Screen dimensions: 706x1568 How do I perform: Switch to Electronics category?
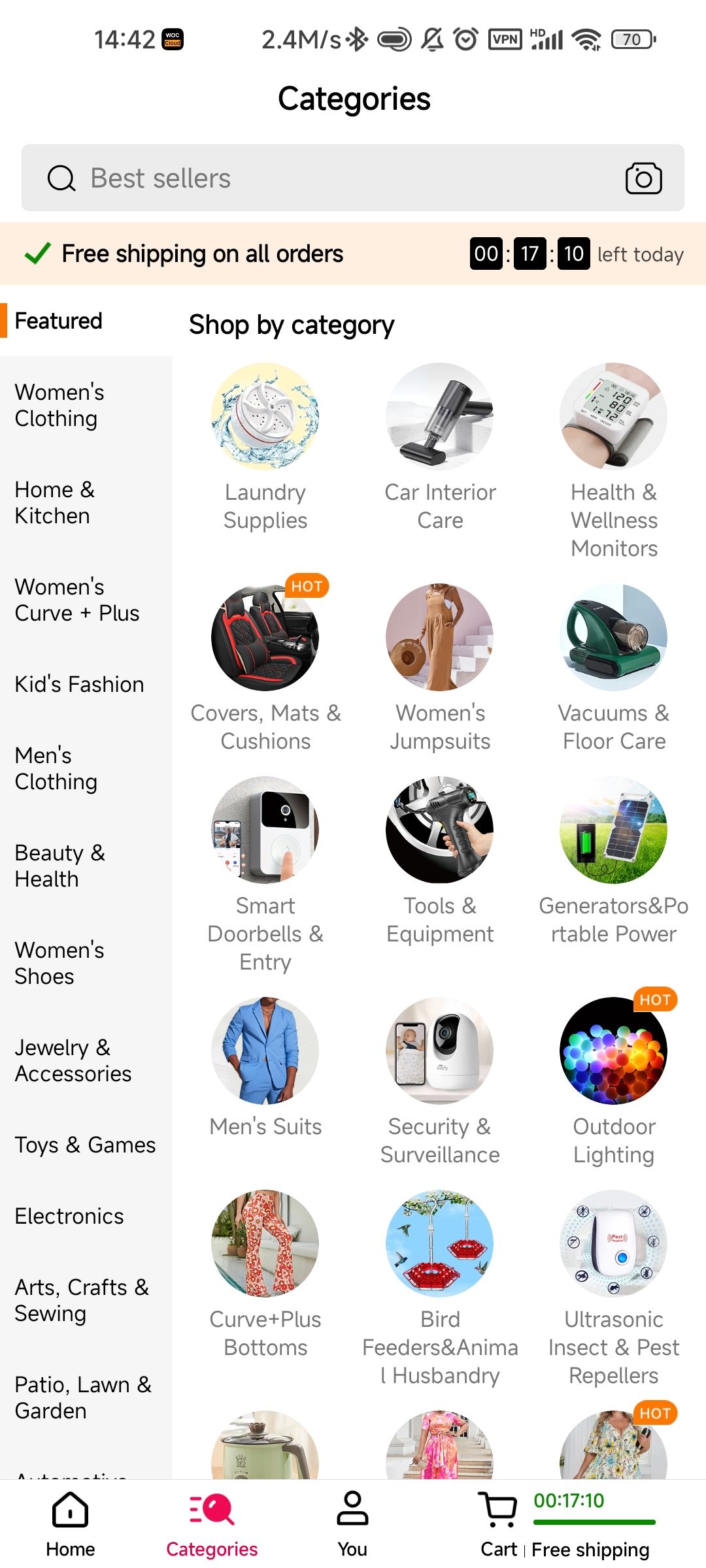69,1216
